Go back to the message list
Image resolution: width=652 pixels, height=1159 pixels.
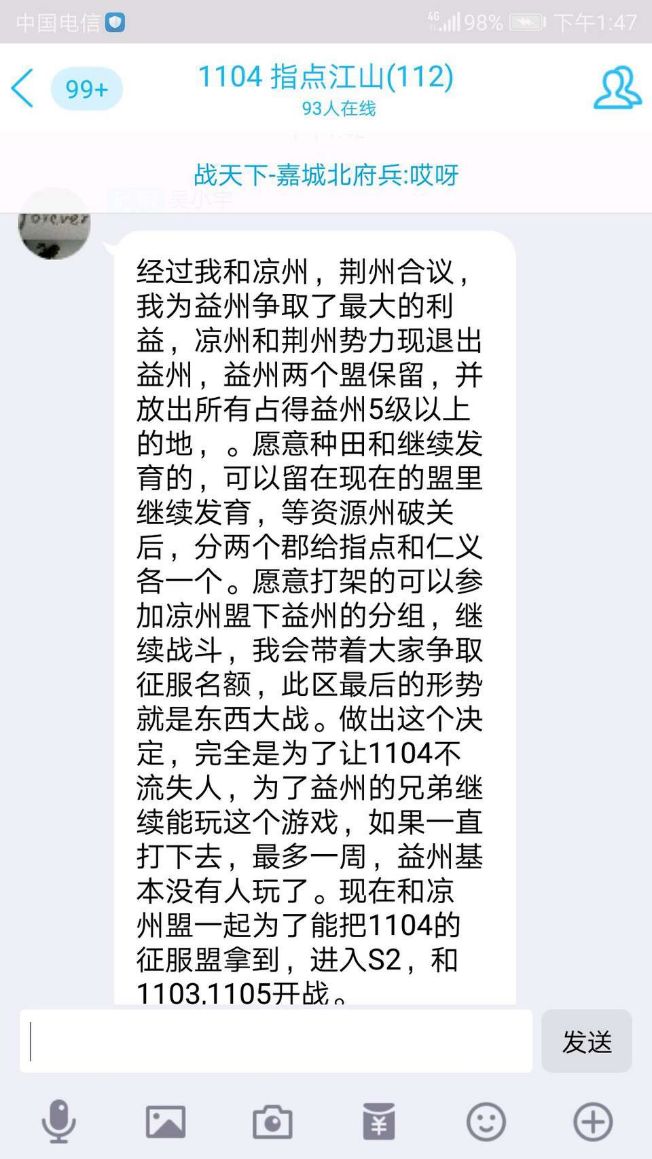pos(24,89)
